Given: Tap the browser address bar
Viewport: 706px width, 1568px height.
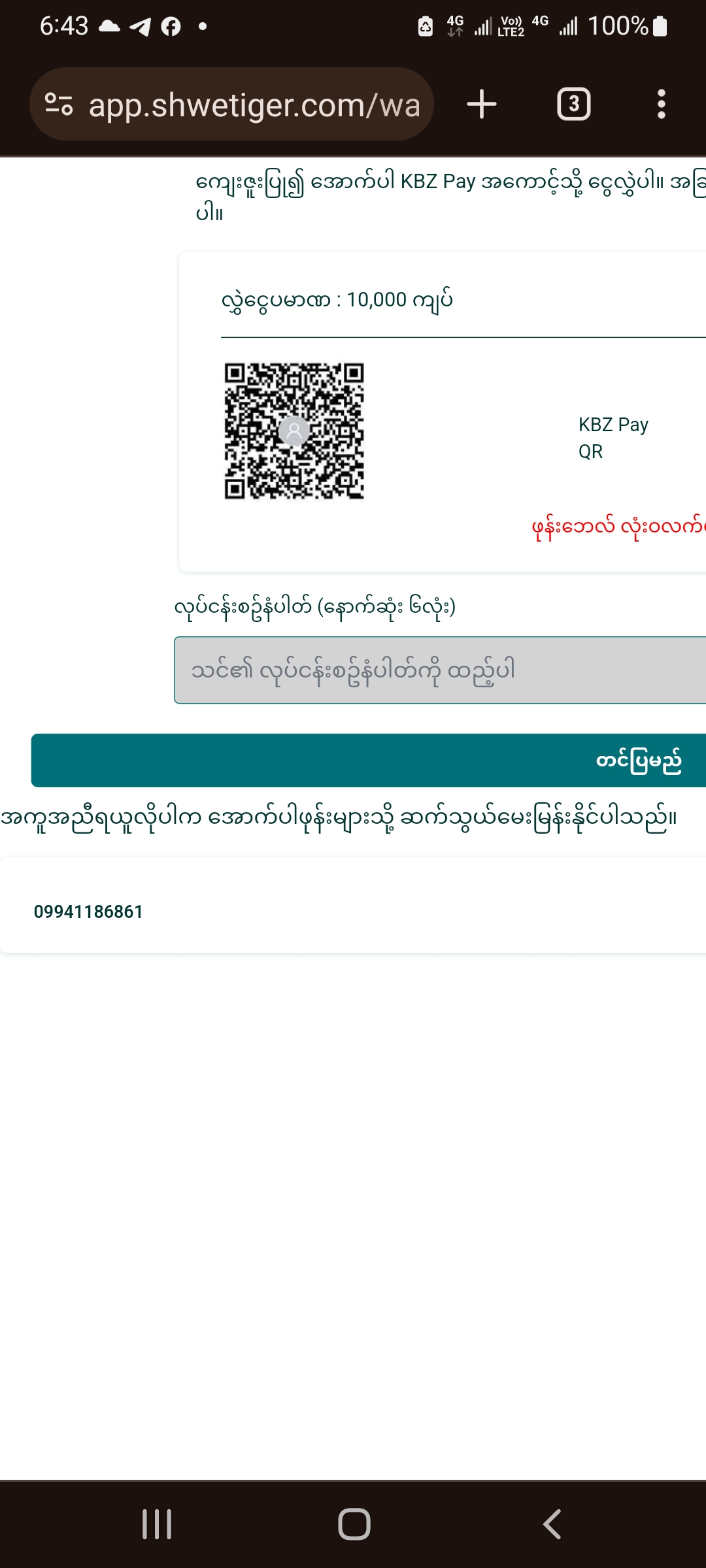Looking at the screenshot, I should tap(255, 105).
